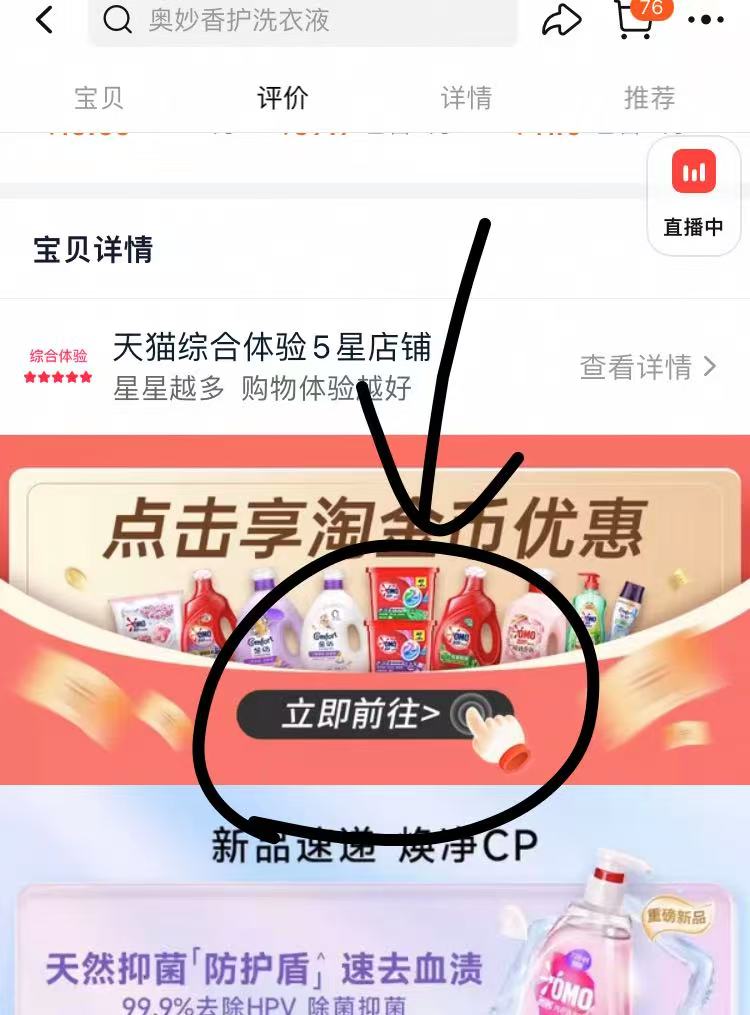Image resolution: width=750 pixels, height=1015 pixels.
Task: Go back to the previous page
Action: click(x=44, y=20)
